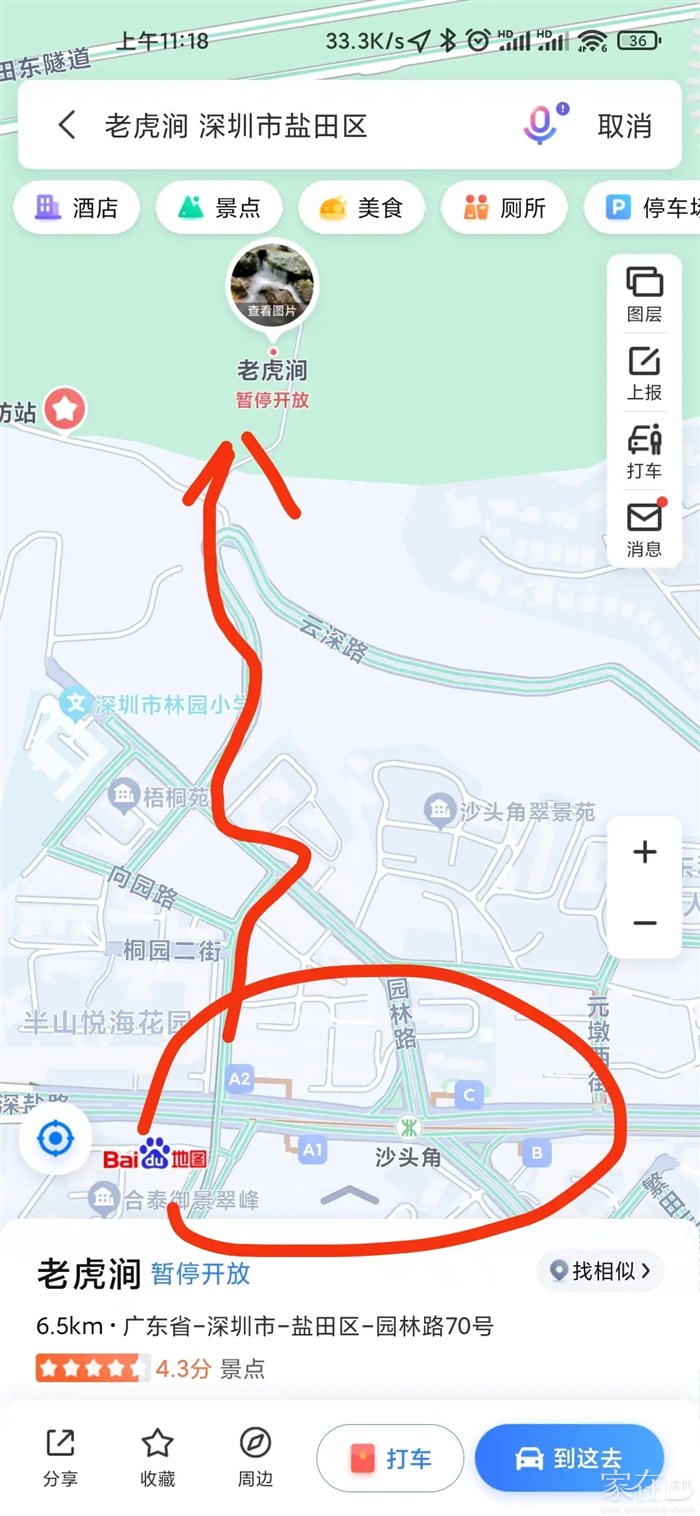This screenshot has width=700, height=1516.
Task: Open 打车 from the side toolbar
Action: click(644, 451)
